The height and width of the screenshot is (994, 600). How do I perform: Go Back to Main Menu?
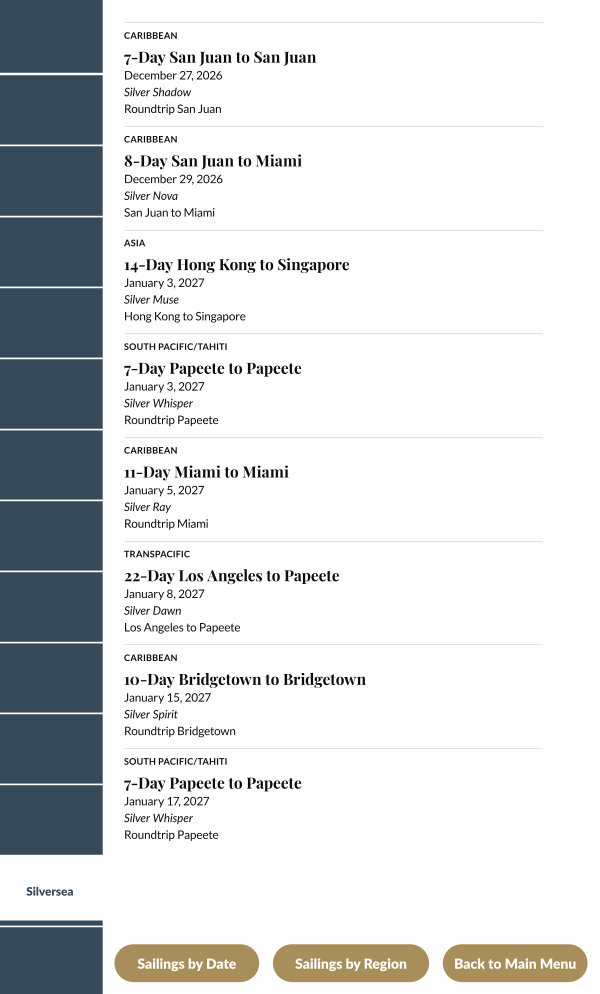click(x=514, y=963)
